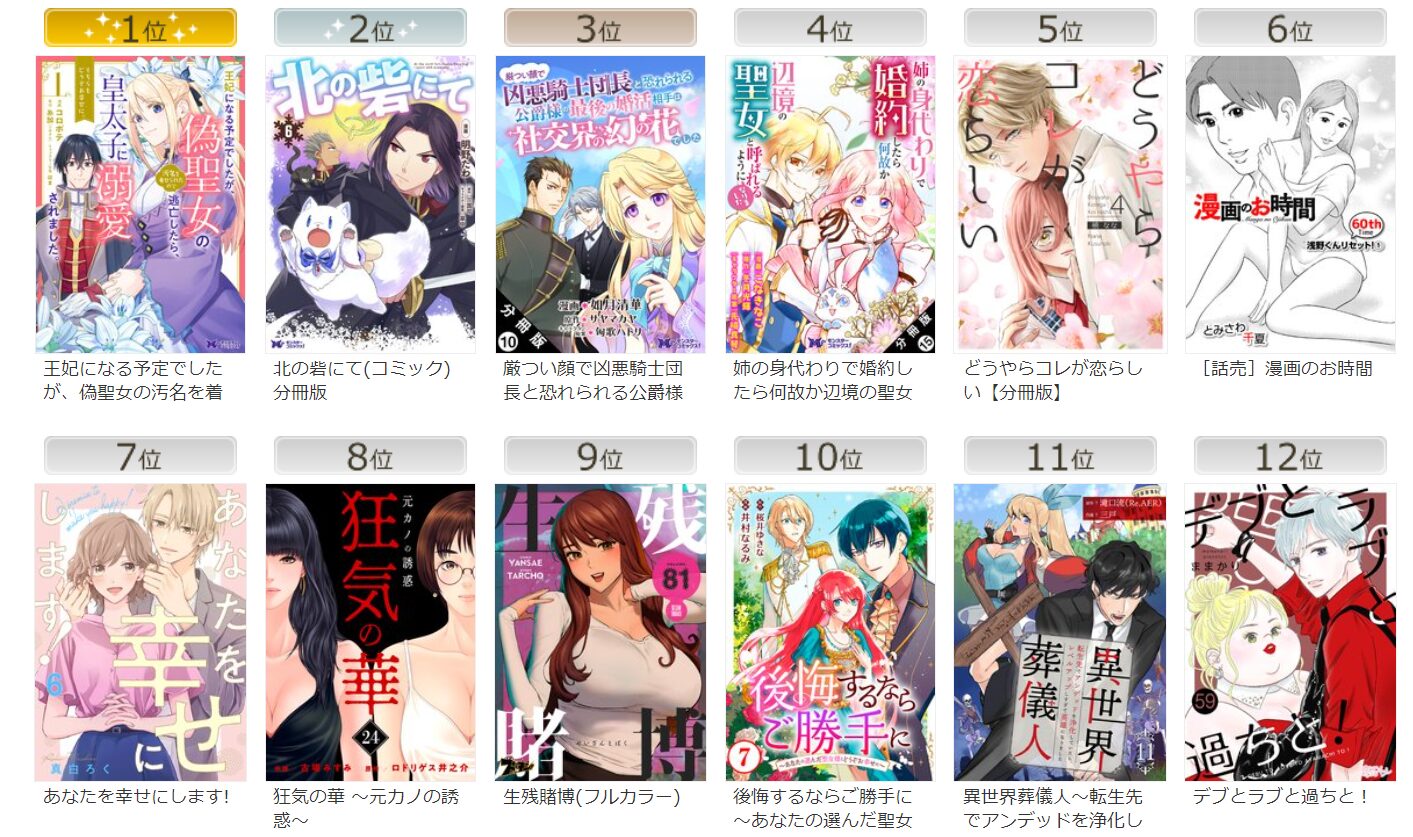Select 生残賭博(フルカラー) cover
Viewport: 1413px width, 837px height.
pyautogui.click(x=600, y=632)
